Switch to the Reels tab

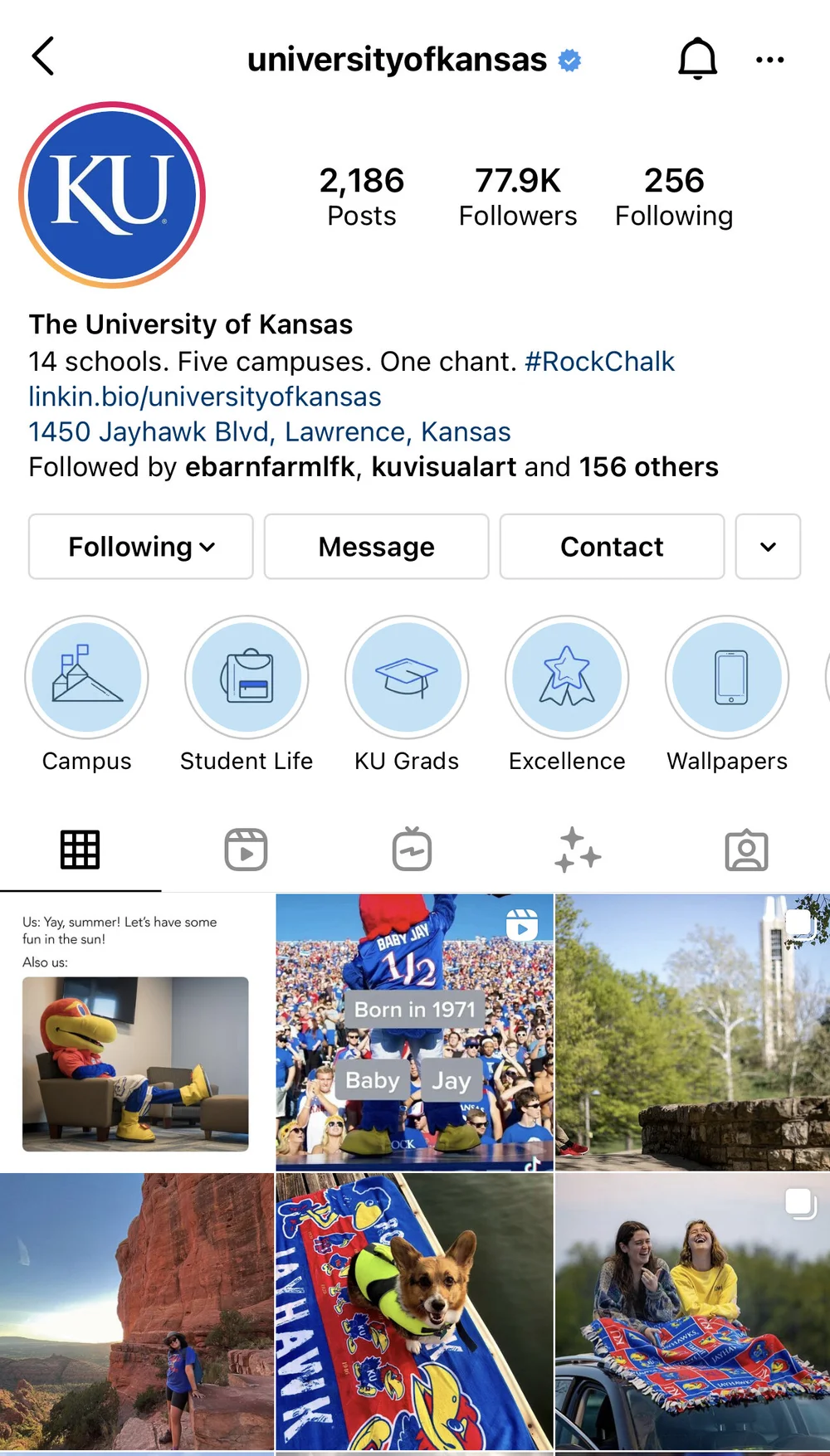[x=246, y=850]
